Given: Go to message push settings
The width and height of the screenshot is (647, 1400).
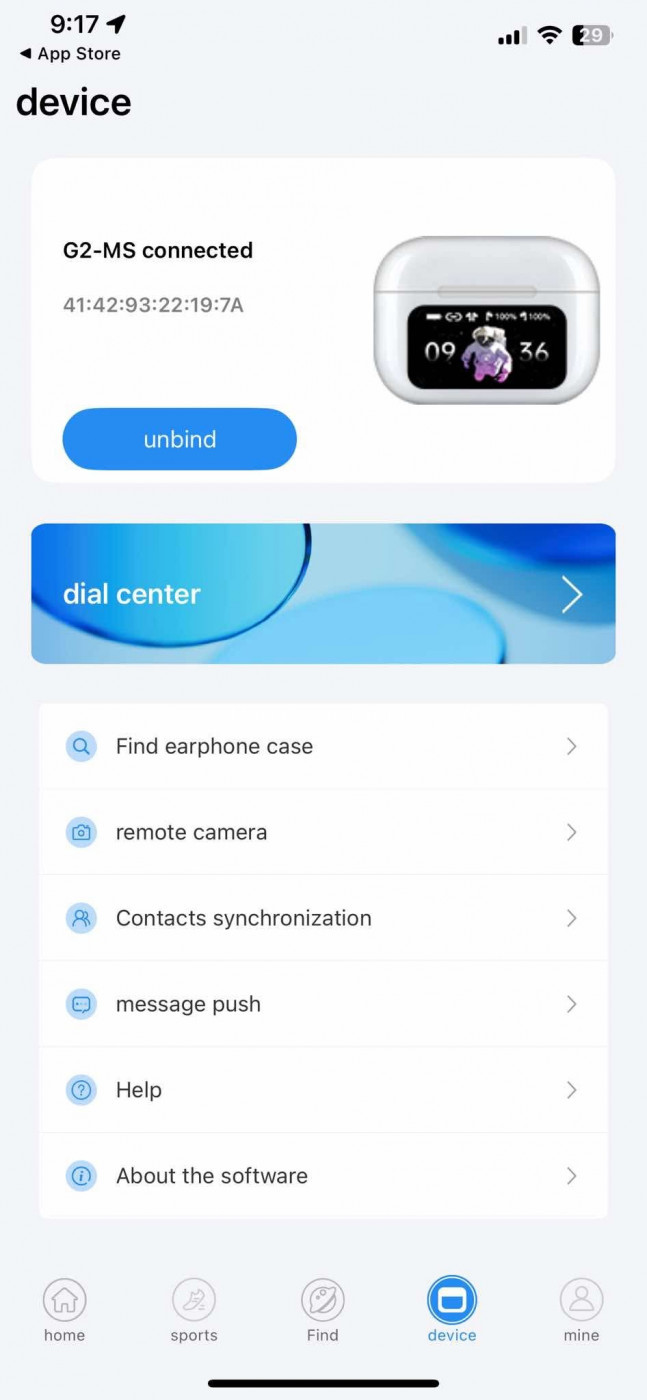Looking at the screenshot, I should click(323, 1004).
